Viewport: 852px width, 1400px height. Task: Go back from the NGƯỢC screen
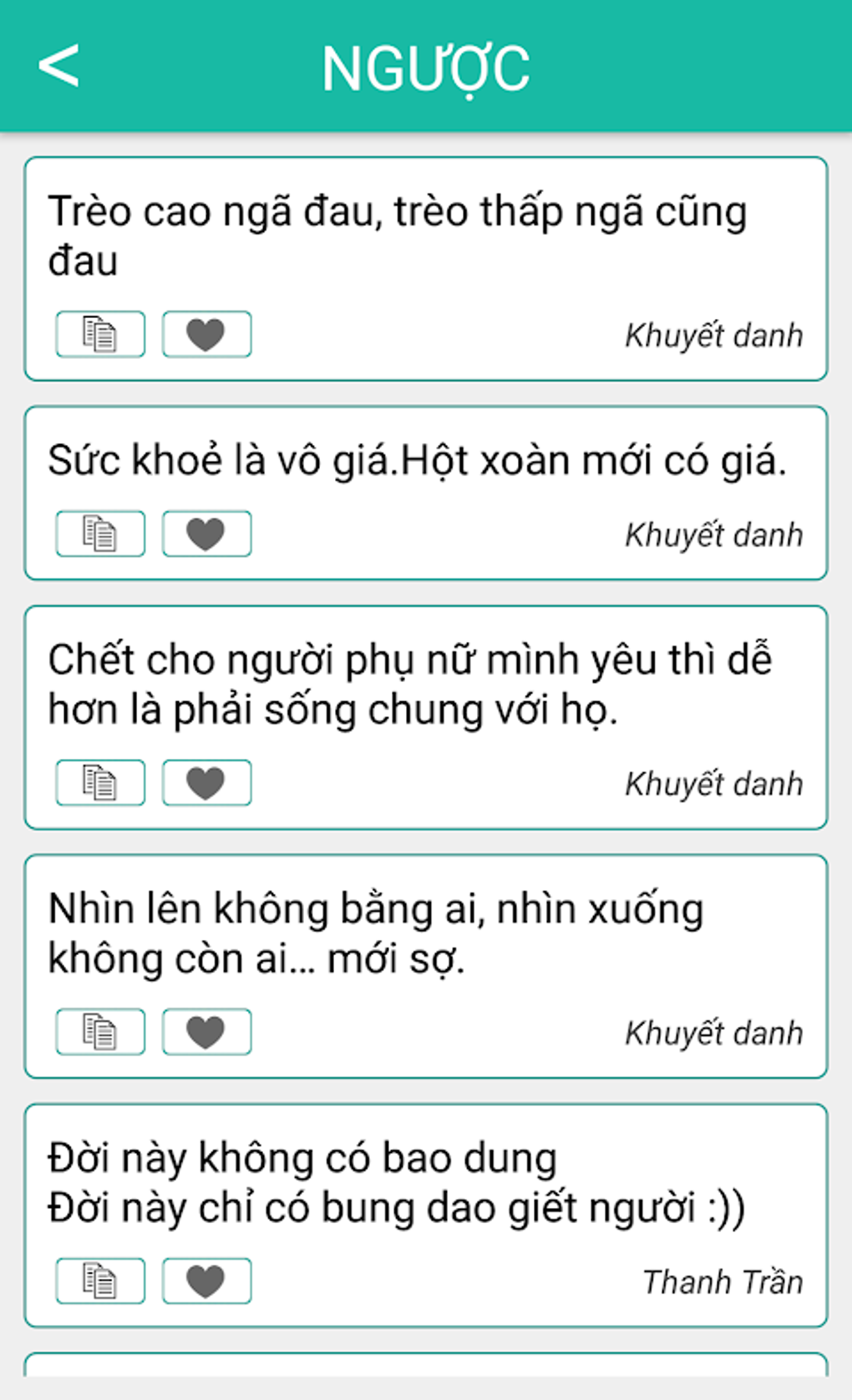point(58,66)
